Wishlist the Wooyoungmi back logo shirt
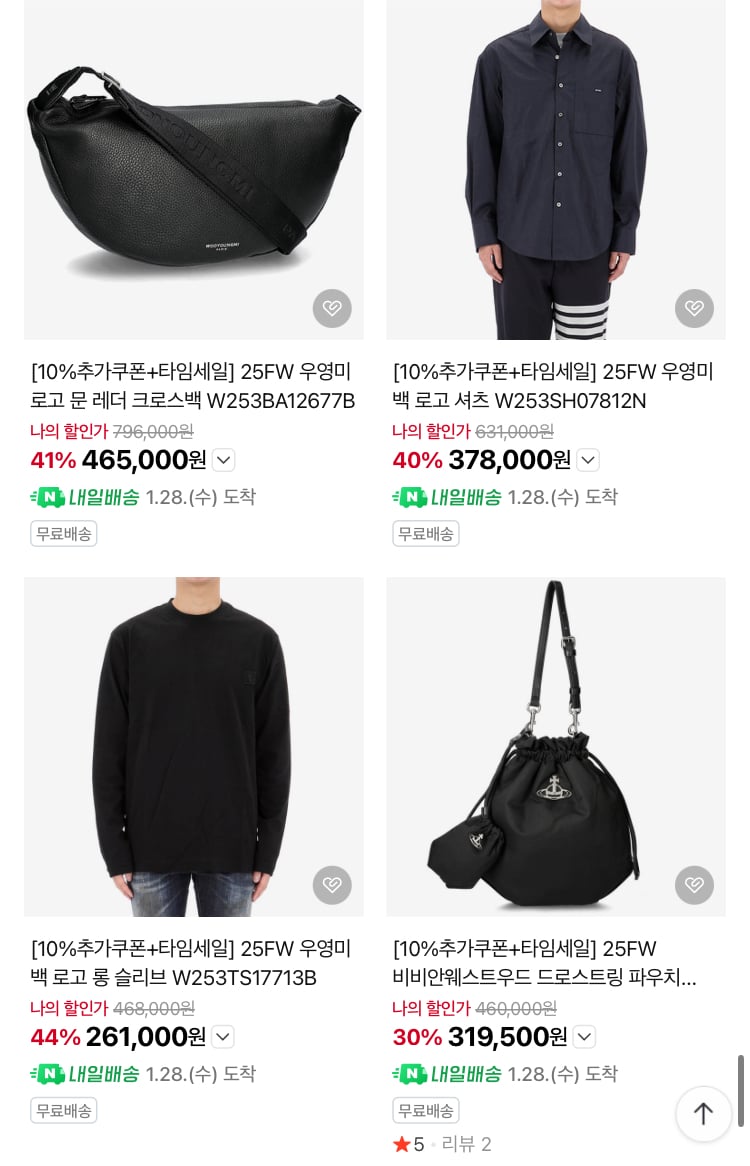The width and height of the screenshot is (750, 1166). tap(694, 308)
